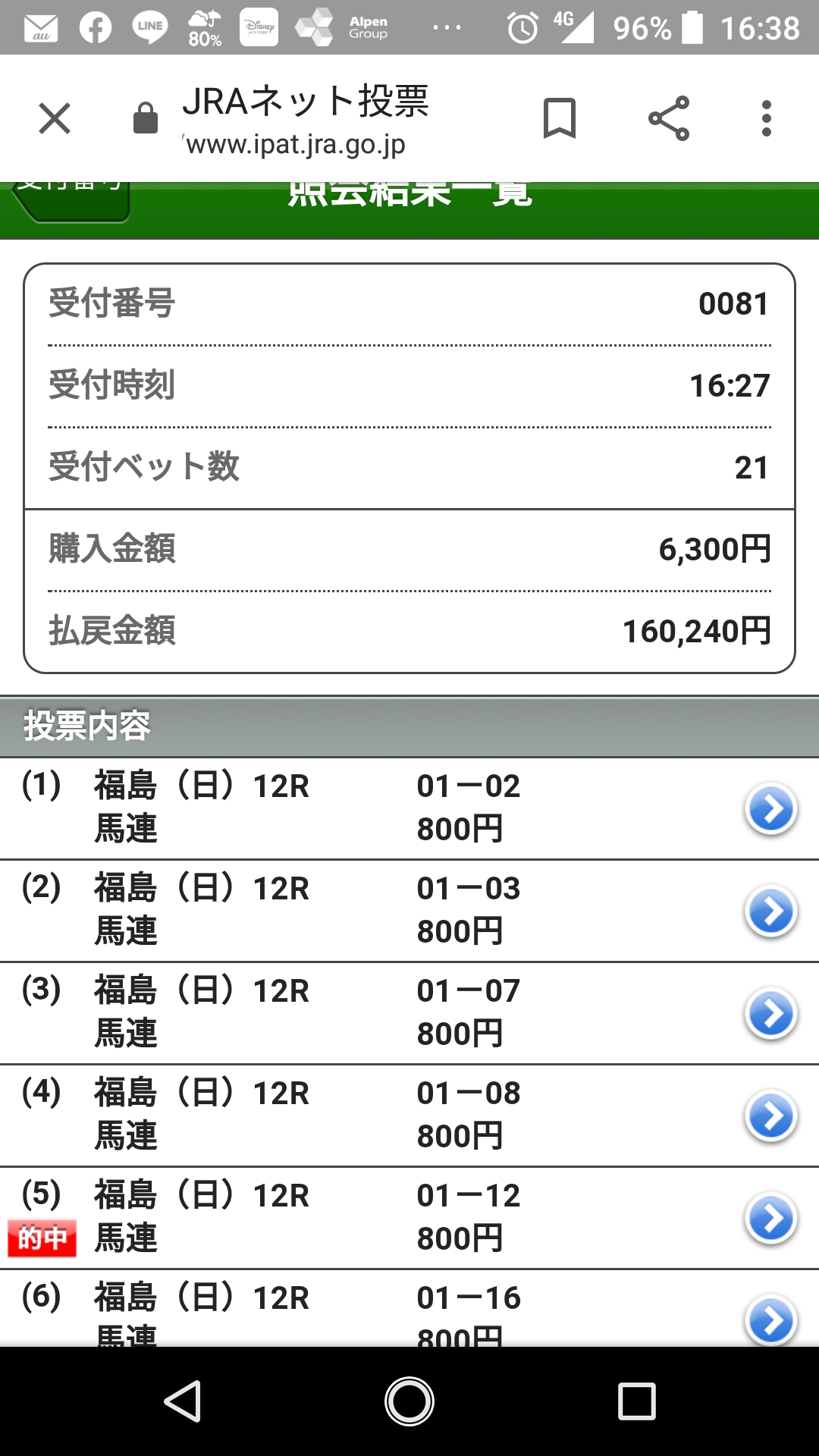
Task: Tap the system back button
Action: 183,1401
